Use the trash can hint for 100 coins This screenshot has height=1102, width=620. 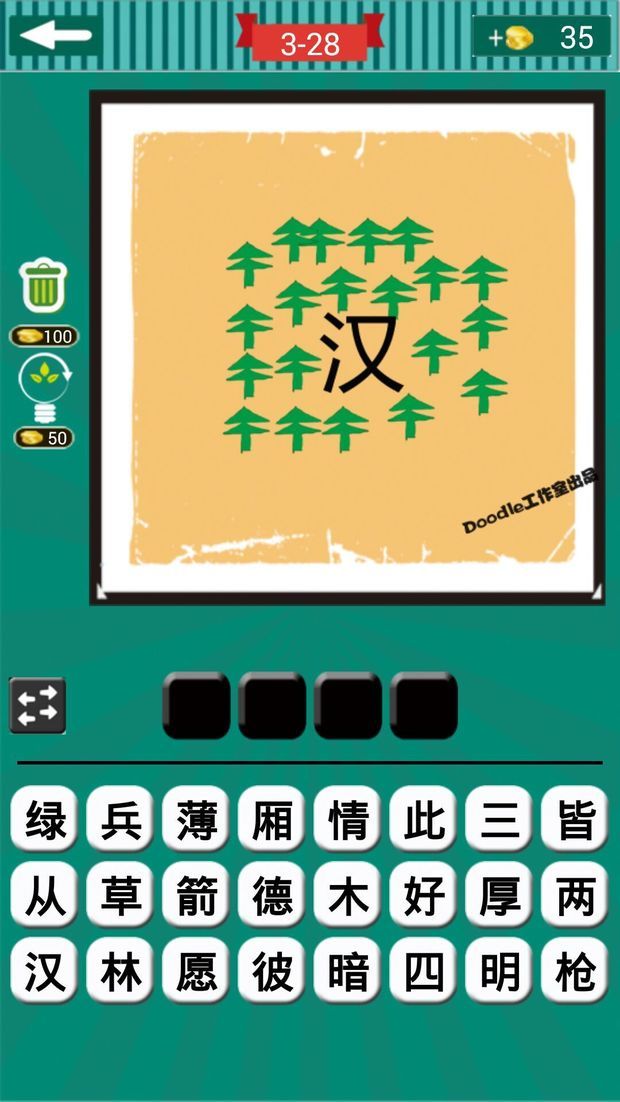click(44, 285)
